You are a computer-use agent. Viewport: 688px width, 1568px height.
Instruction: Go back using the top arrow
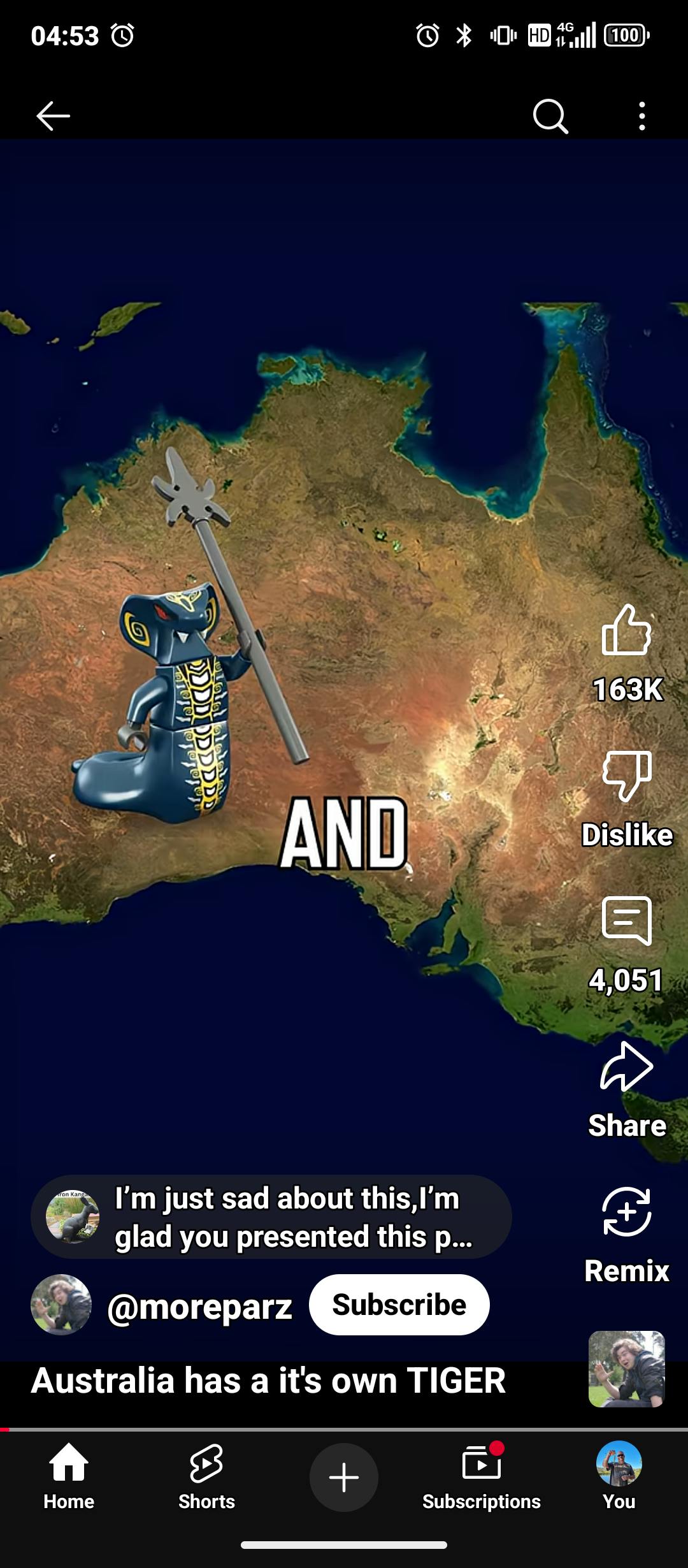[x=53, y=116]
